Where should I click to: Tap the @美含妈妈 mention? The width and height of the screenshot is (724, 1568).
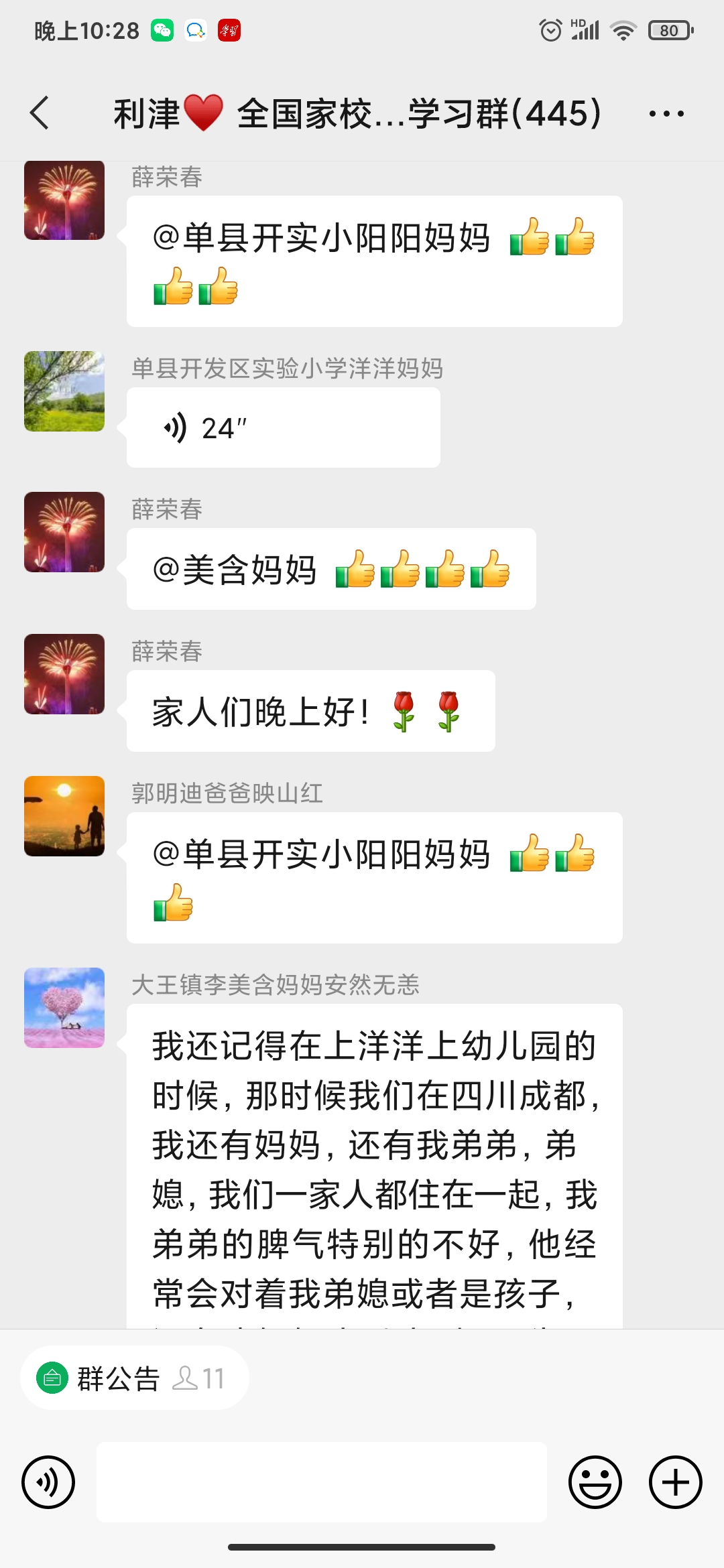tap(235, 570)
